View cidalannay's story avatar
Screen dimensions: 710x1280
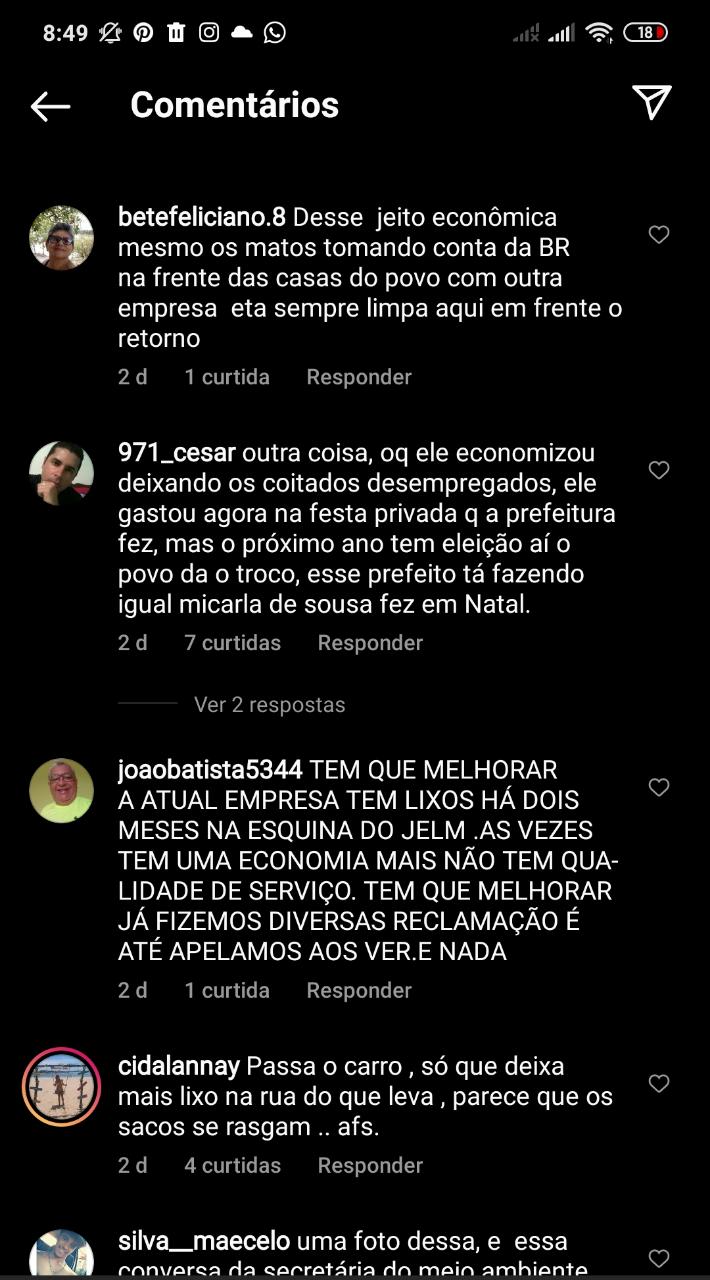pos(61,1087)
